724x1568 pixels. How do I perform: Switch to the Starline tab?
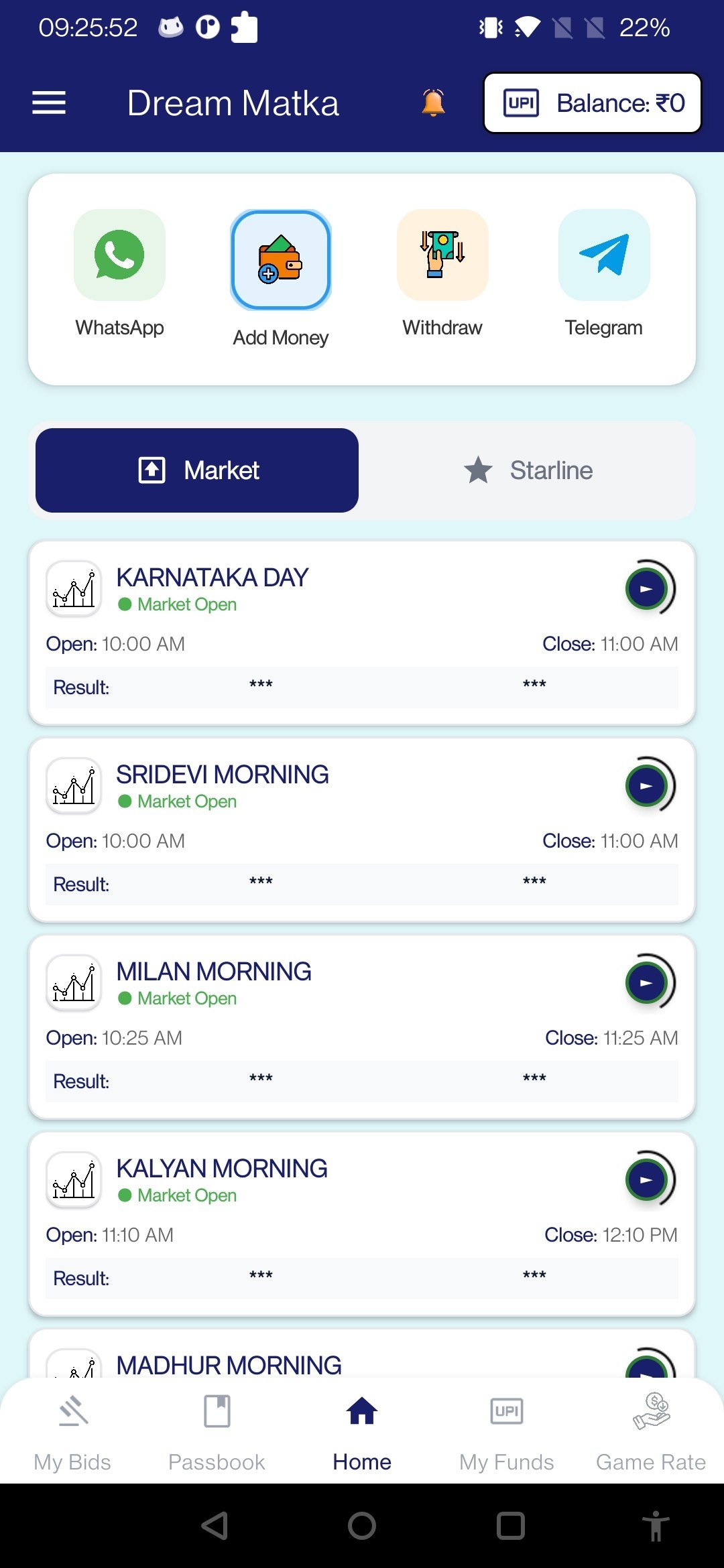click(527, 470)
